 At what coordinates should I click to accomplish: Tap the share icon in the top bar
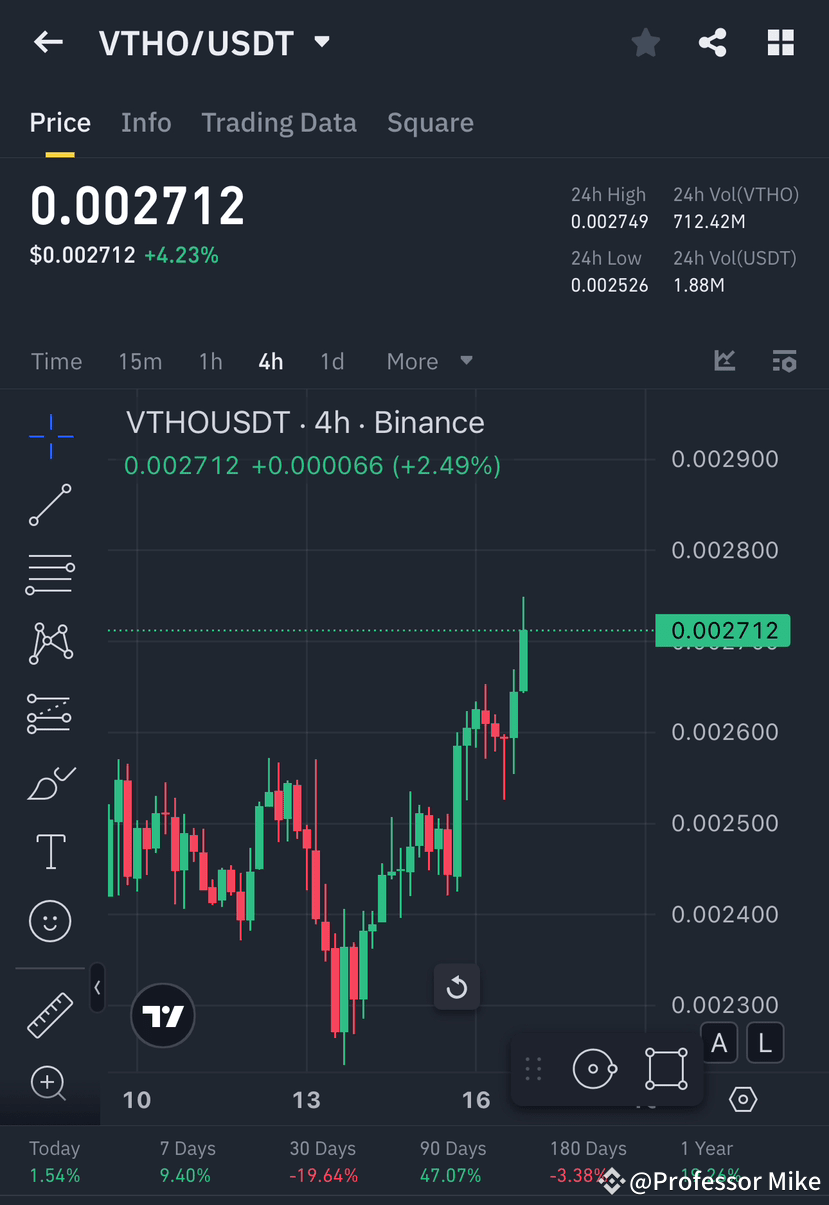click(712, 42)
